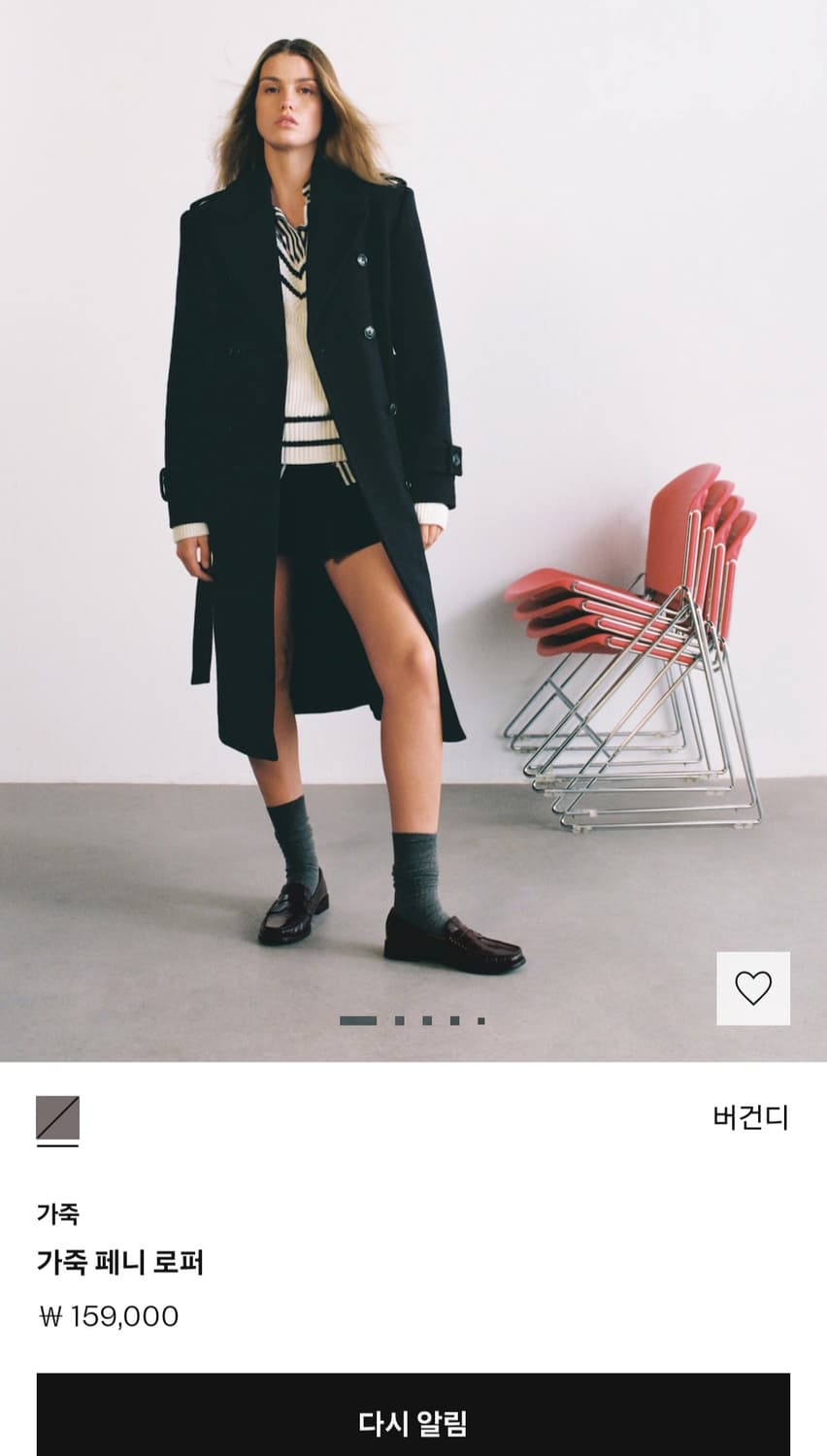Jump to the fourth gallery dot
Image resolution: width=827 pixels, height=1456 pixels.
452,1019
